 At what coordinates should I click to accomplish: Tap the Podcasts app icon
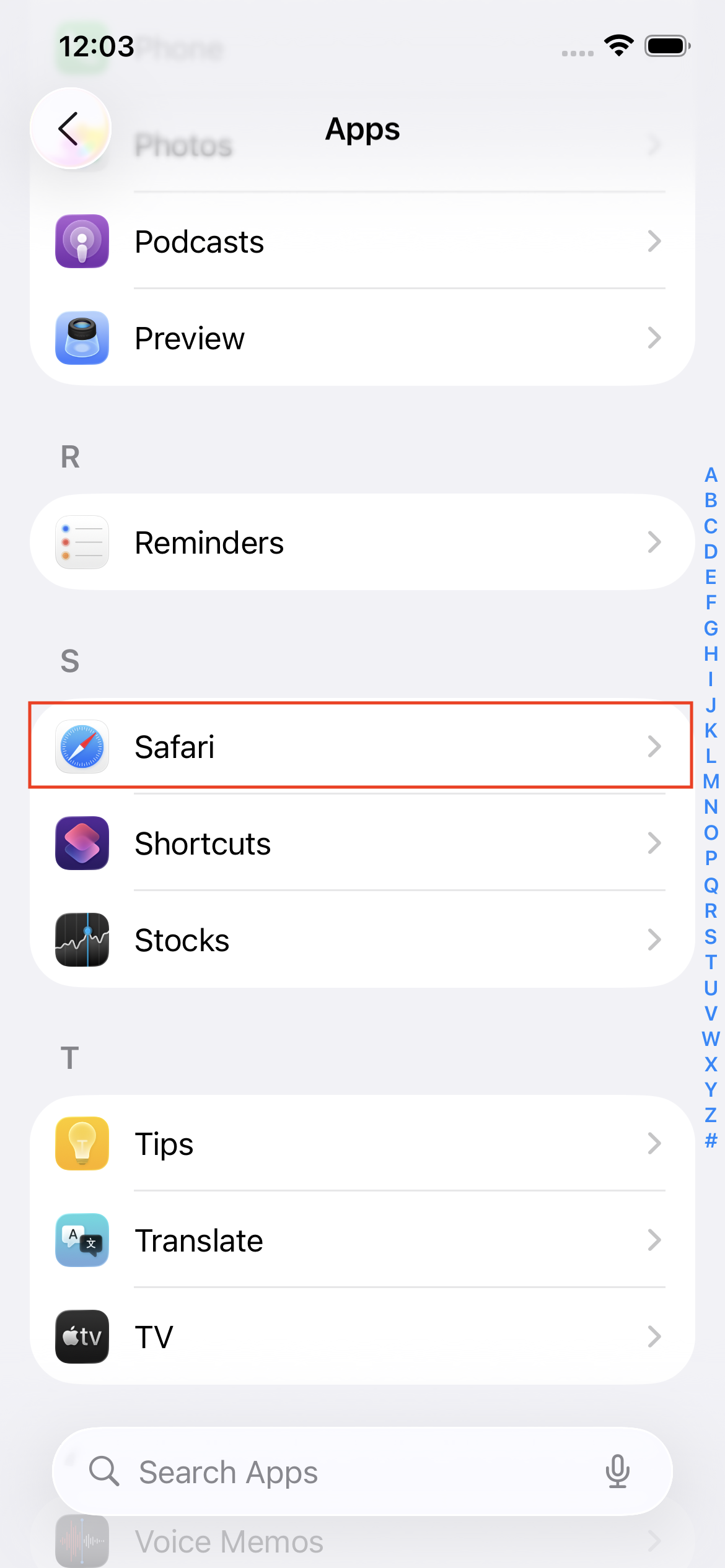[x=82, y=241]
